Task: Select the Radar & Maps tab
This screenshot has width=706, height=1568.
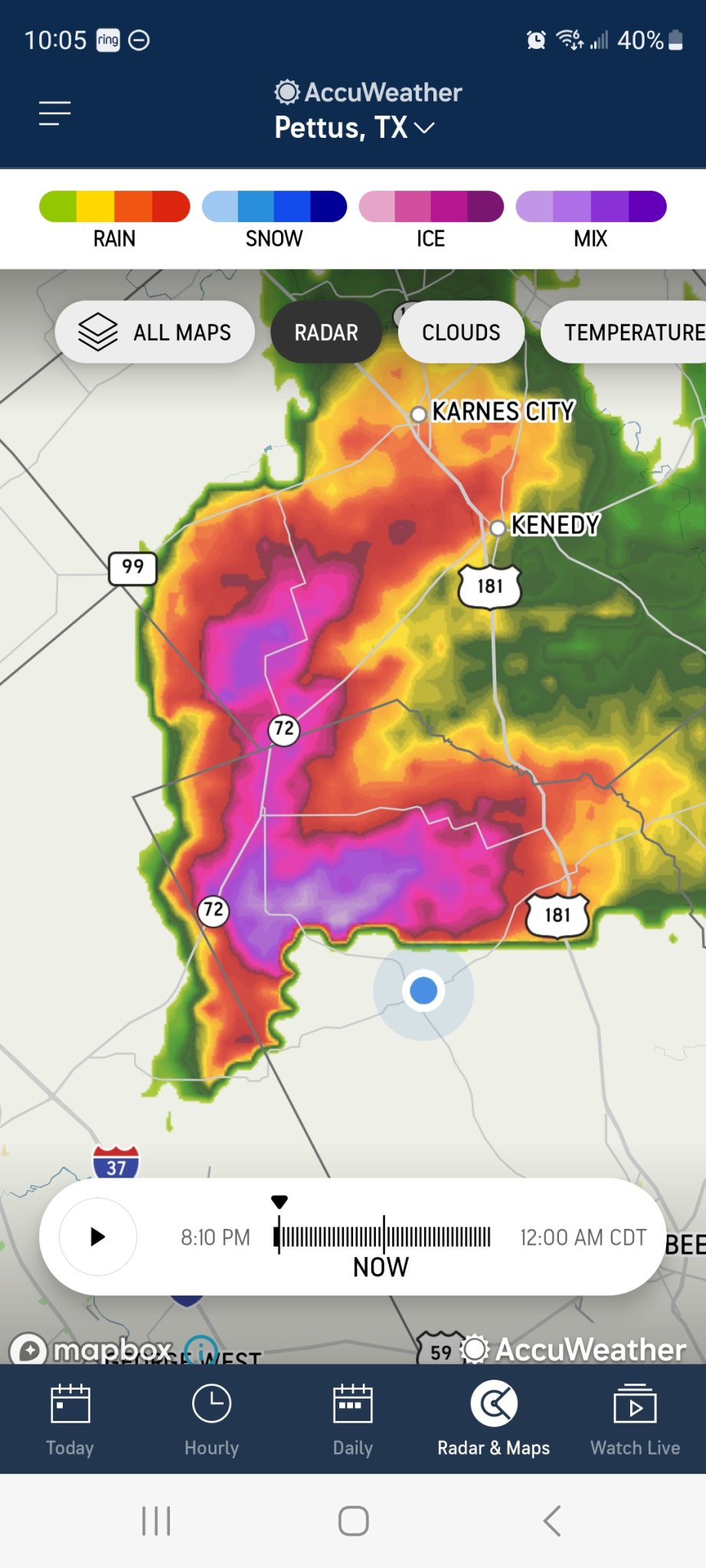Action: pos(494,1420)
